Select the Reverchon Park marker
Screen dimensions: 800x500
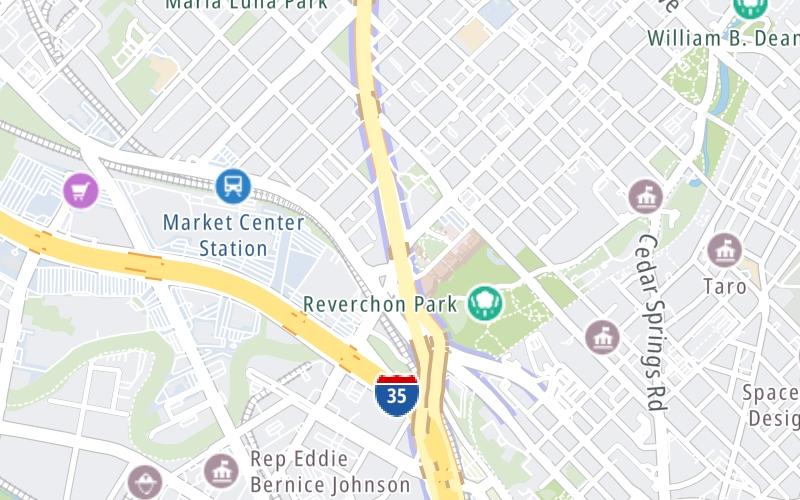pyautogui.click(x=484, y=302)
